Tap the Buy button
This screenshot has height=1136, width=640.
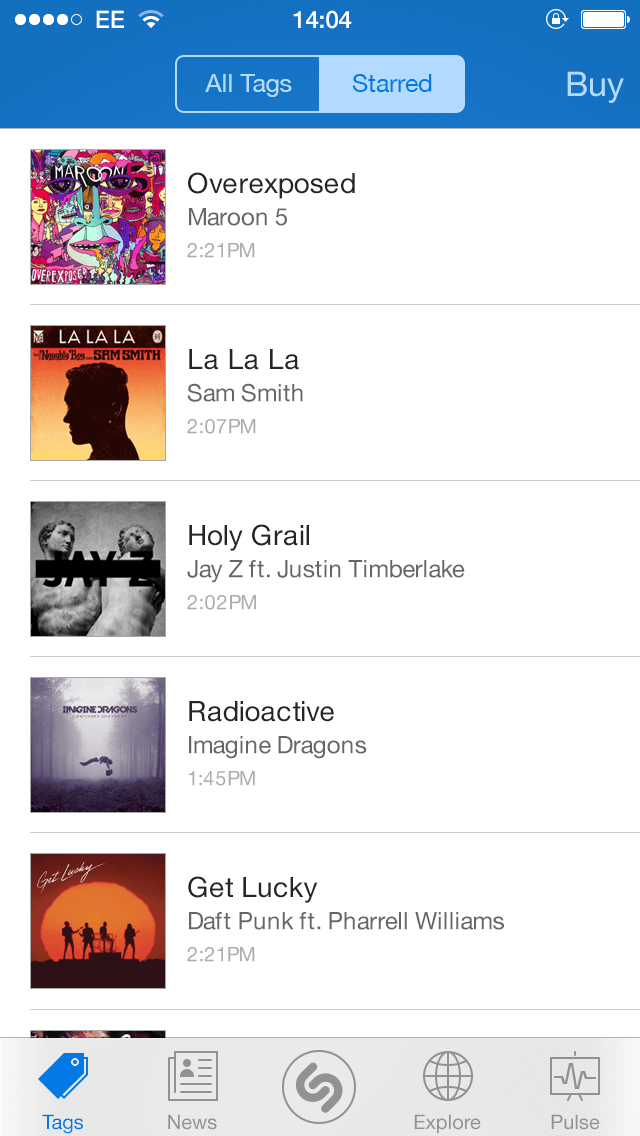594,85
